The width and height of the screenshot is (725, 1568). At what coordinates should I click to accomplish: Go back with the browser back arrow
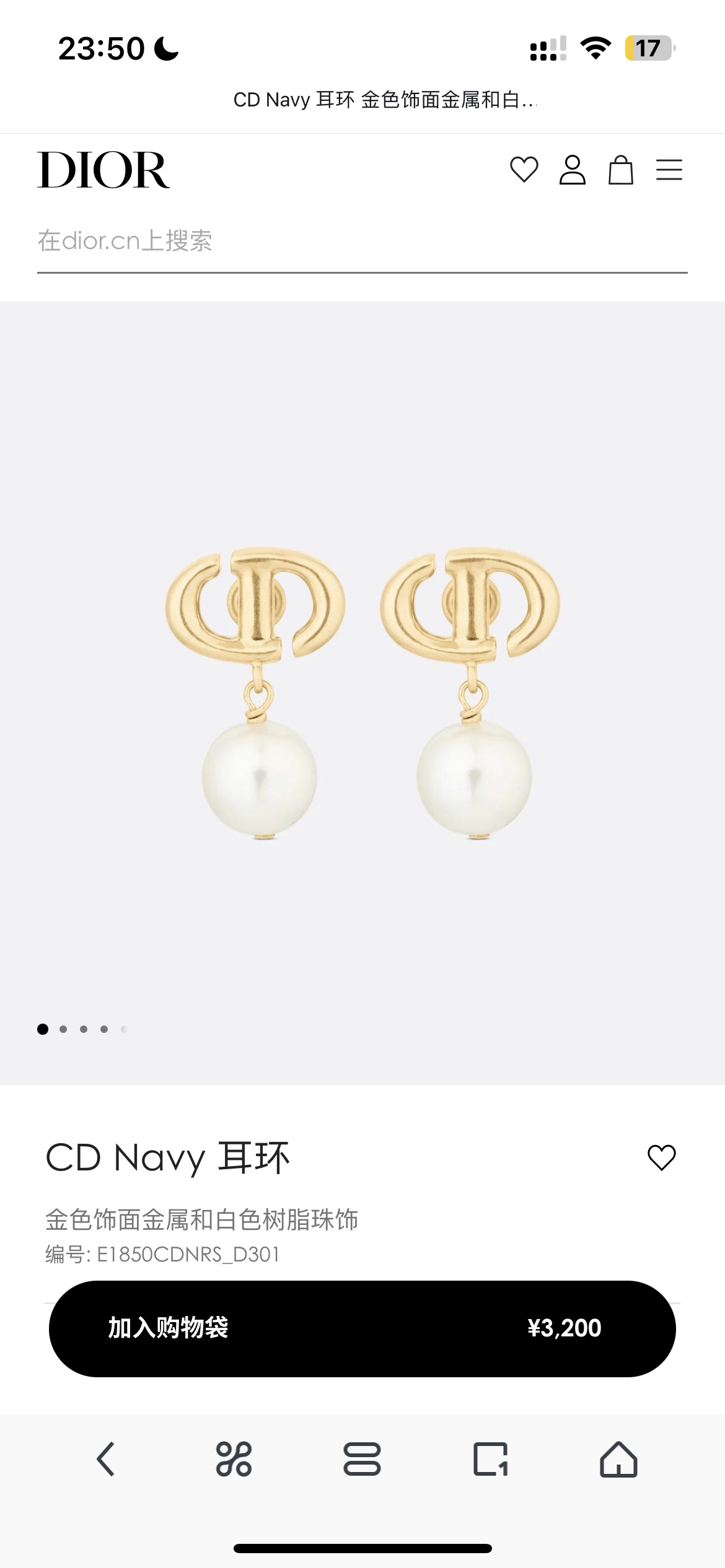pyautogui.click(x=106, y=1459)
